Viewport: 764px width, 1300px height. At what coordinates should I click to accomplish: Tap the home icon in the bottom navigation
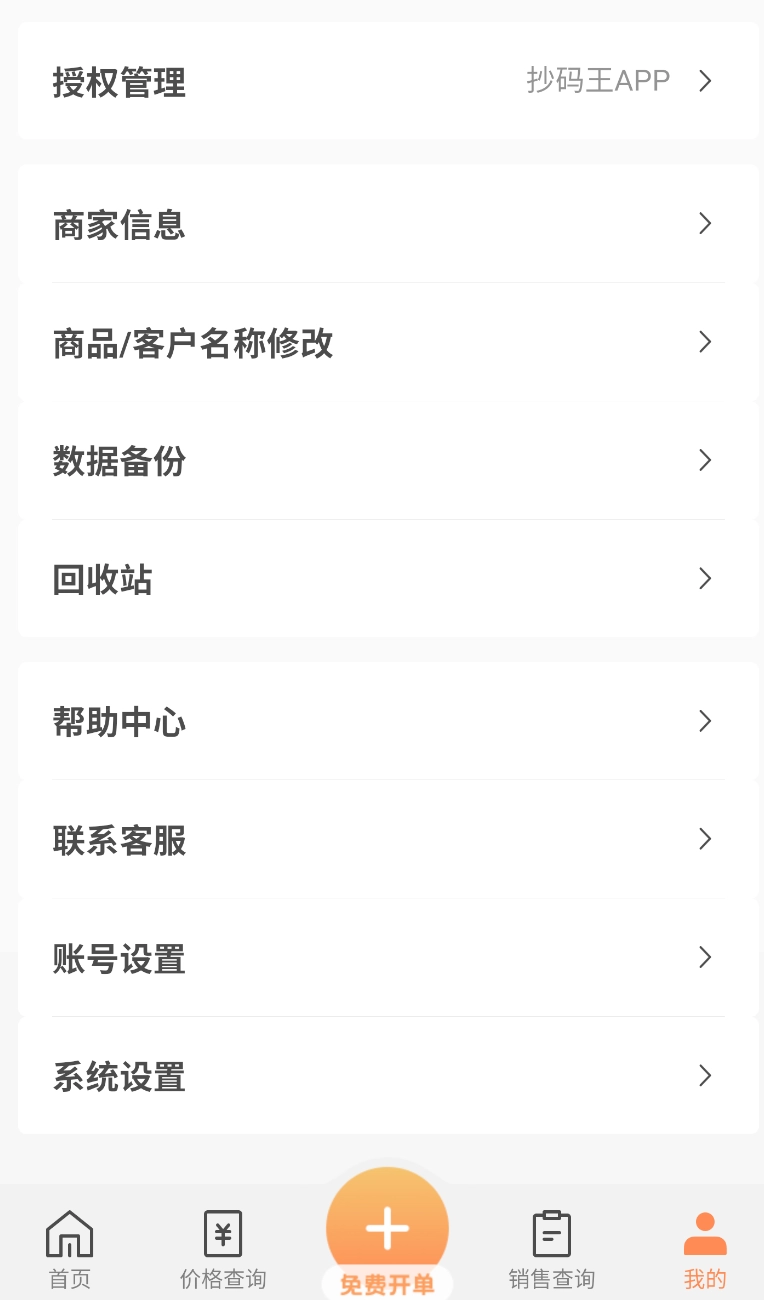click(69, 1232)
